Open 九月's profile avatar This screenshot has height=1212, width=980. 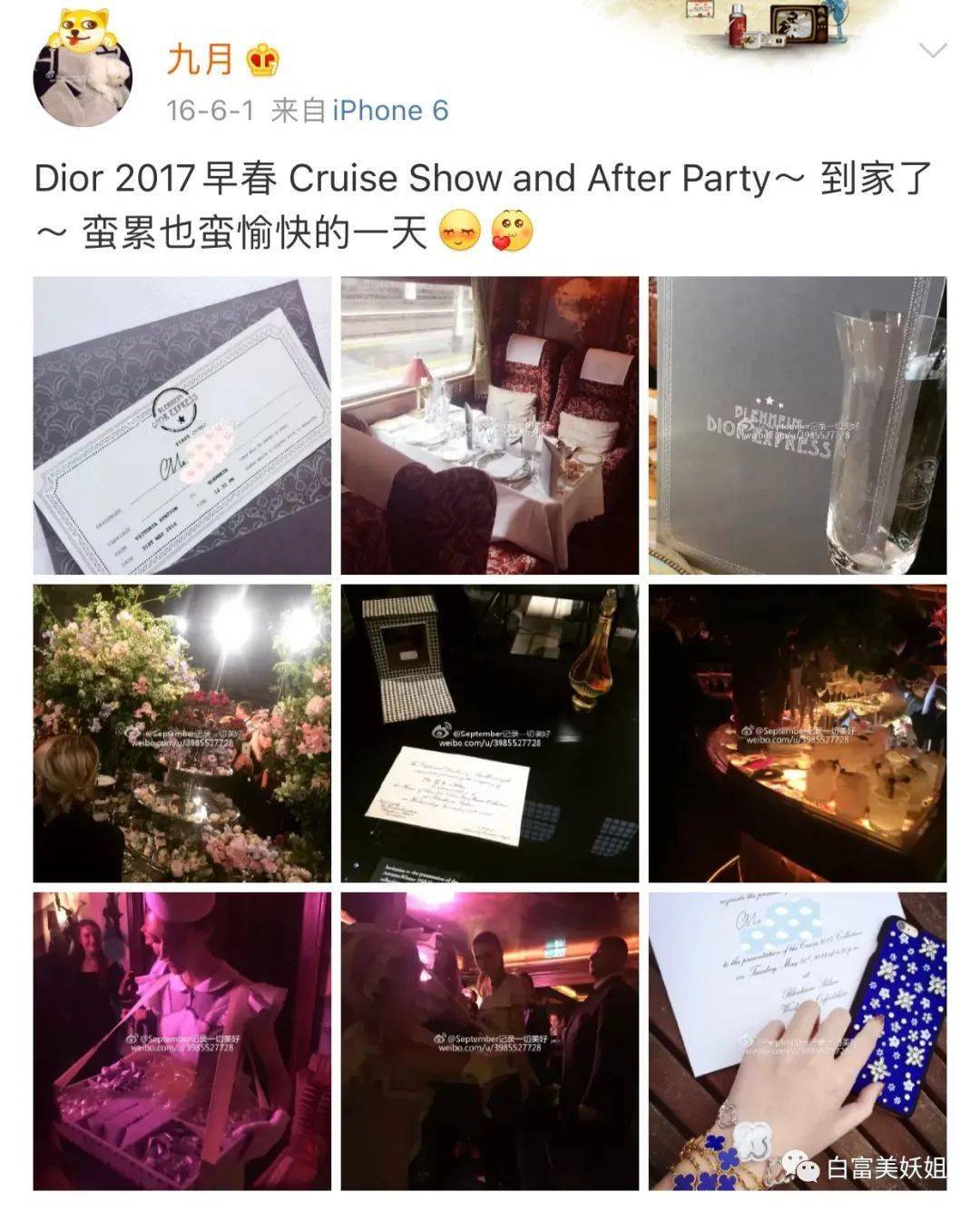click(83, 80)
